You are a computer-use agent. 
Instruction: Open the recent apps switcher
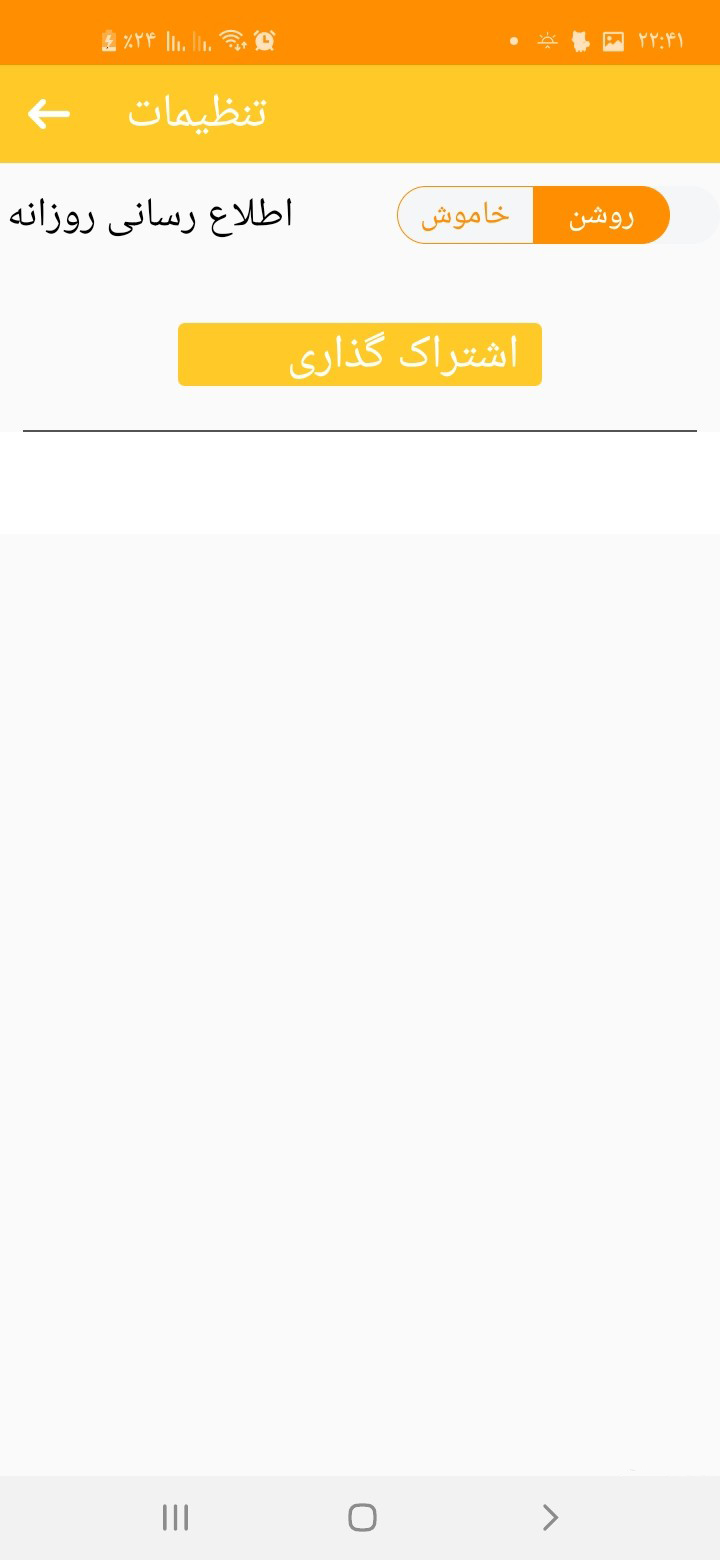[175, 1518]
